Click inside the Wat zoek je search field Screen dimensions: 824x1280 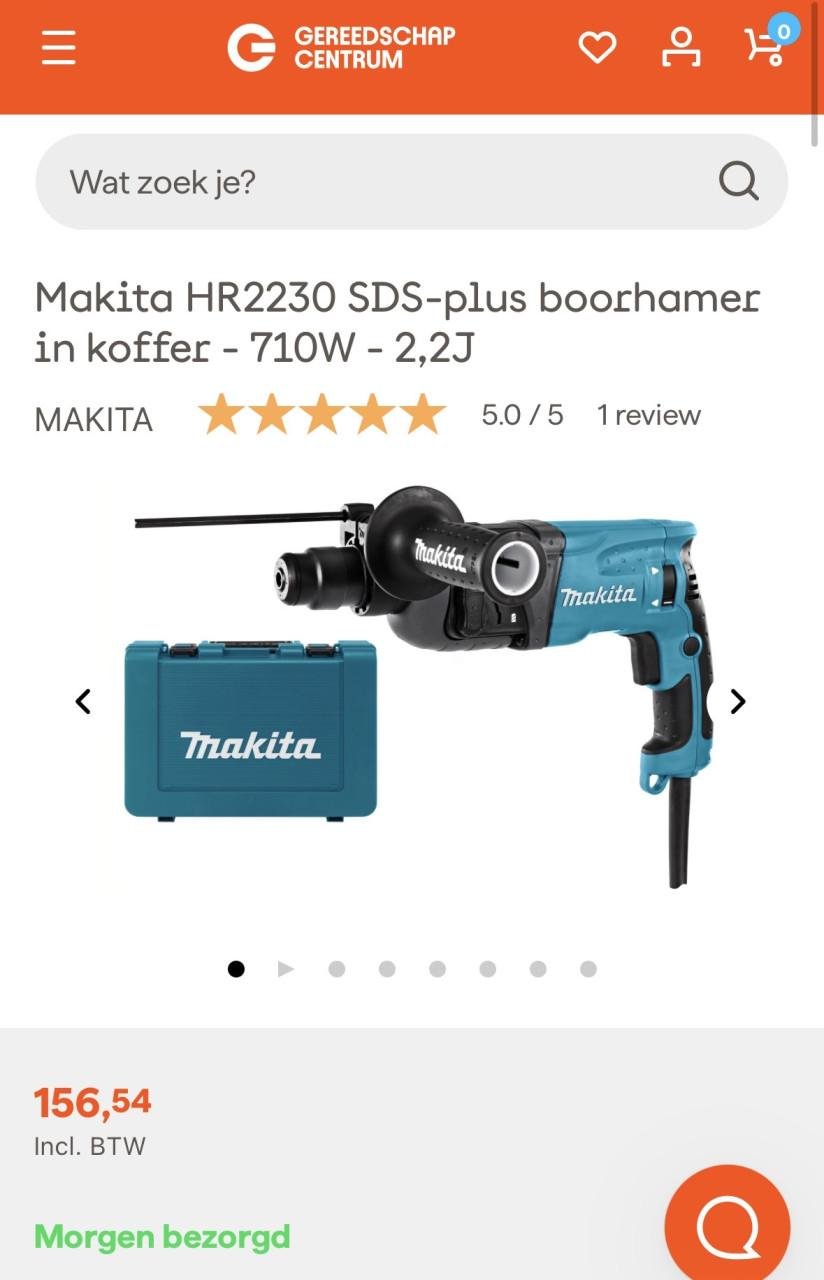click(300, 181)
